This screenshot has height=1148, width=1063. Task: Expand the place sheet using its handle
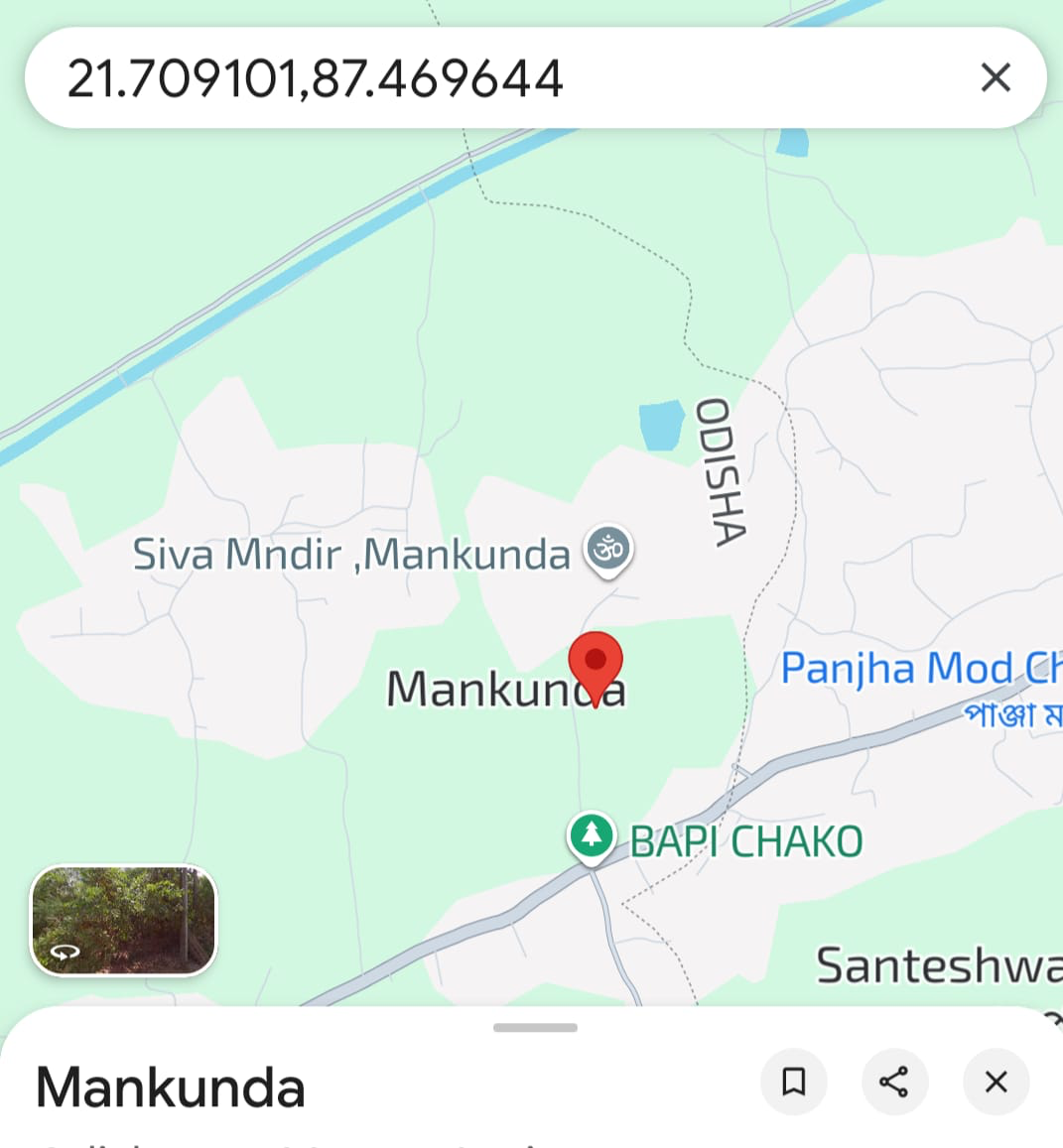click(x=535, y=1028)
